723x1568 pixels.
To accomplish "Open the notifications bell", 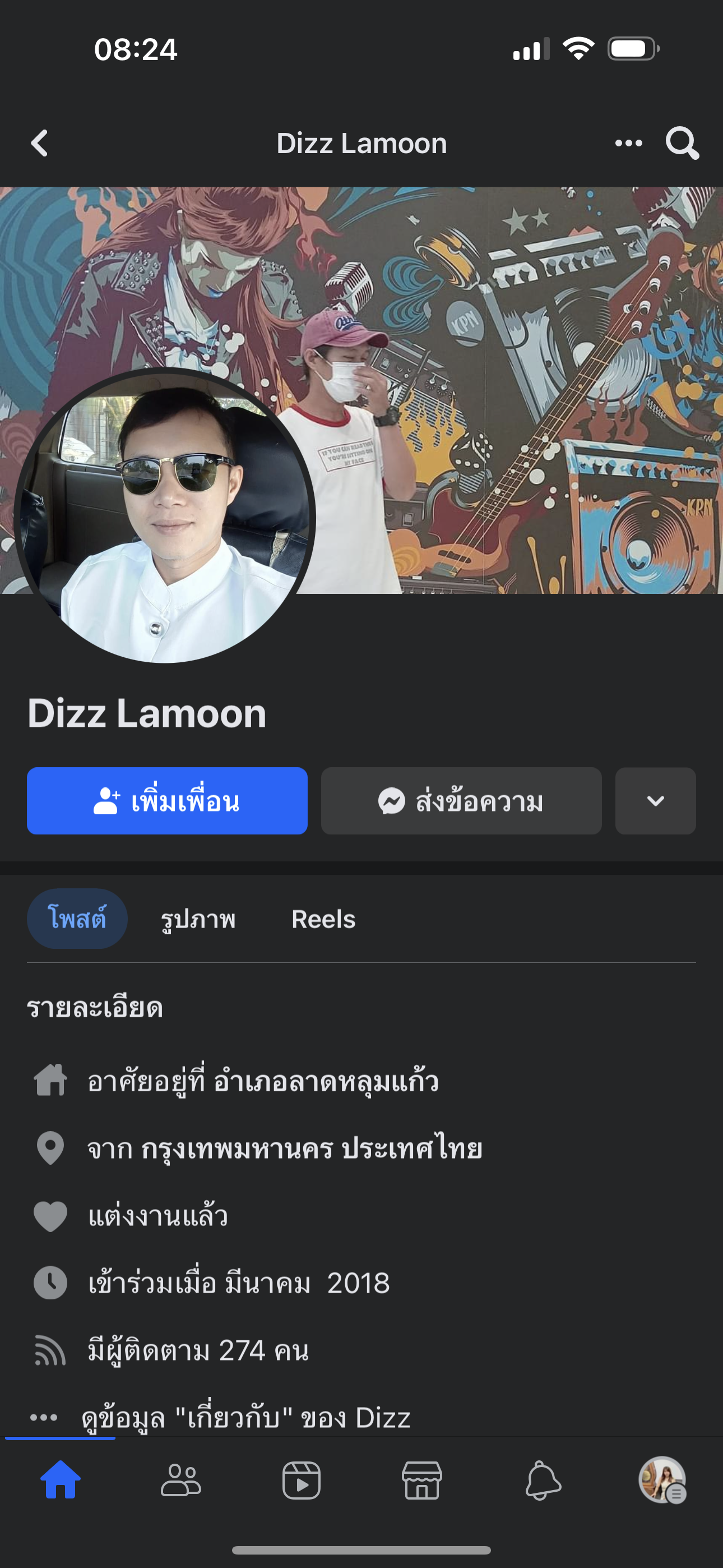I will (543, 1480).
